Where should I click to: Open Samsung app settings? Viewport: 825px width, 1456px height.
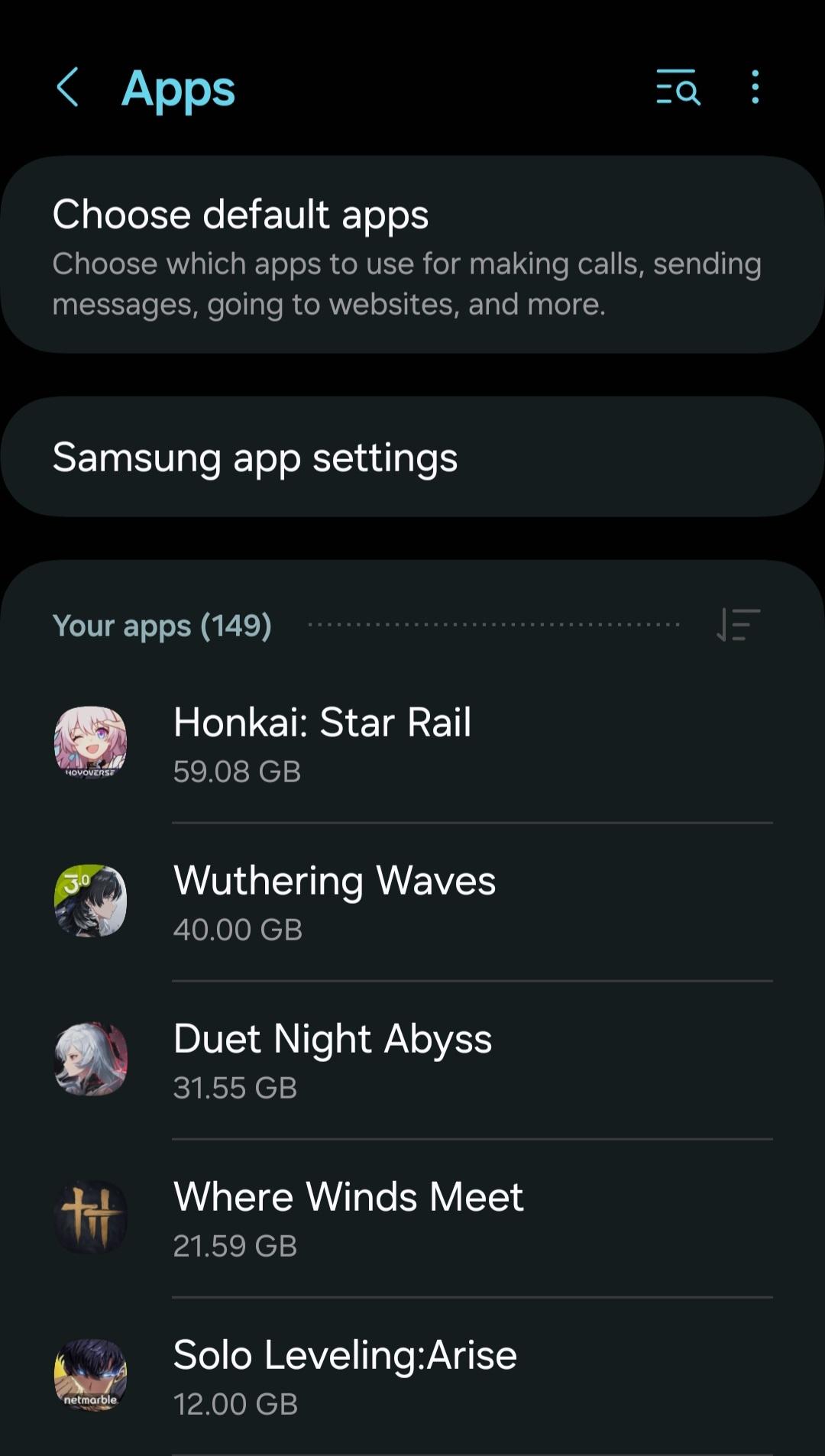[x=412, y=457]
